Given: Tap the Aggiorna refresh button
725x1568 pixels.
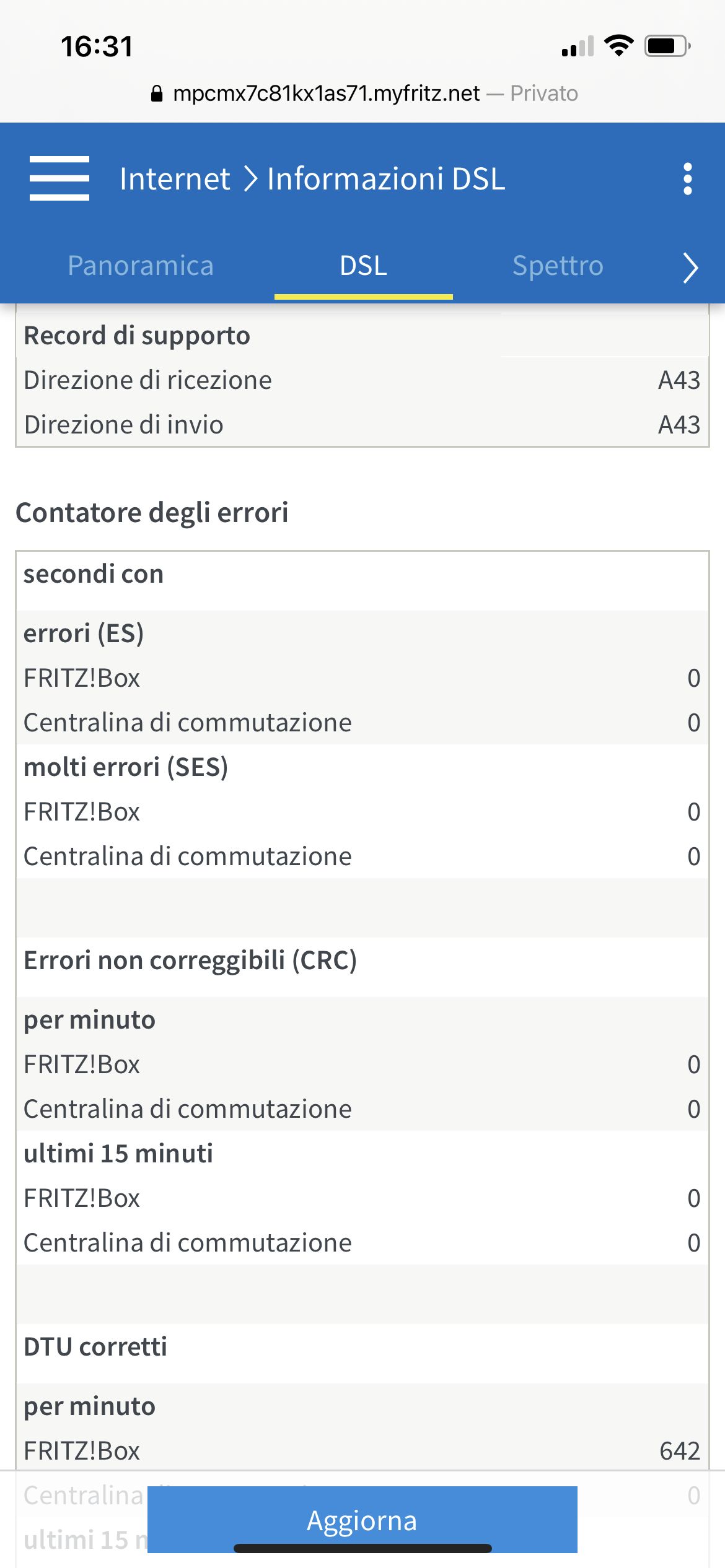Looking at the screenshot, I should [362, 1520].
